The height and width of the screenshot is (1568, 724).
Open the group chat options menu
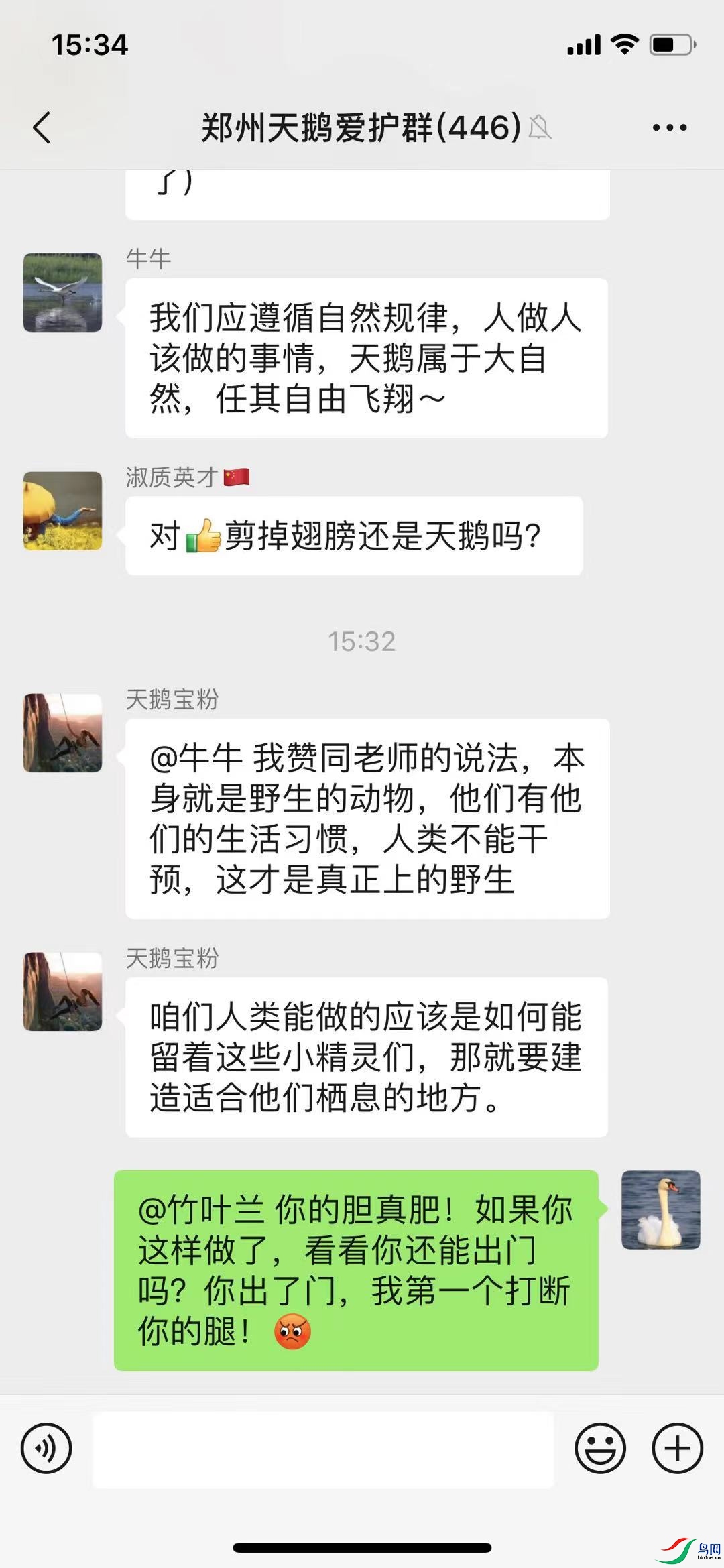[x=670, y=127]
